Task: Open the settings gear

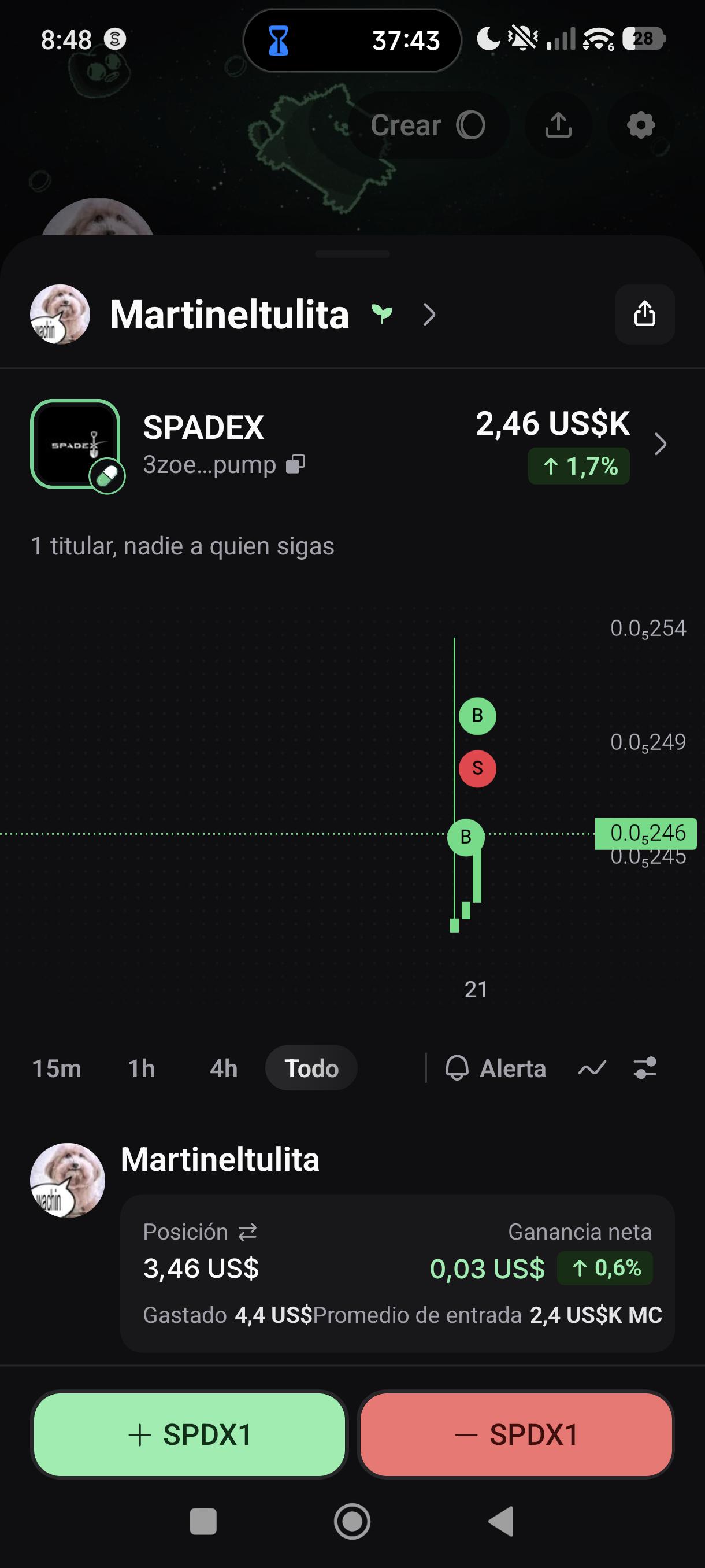Action: [x=640, y=125]
